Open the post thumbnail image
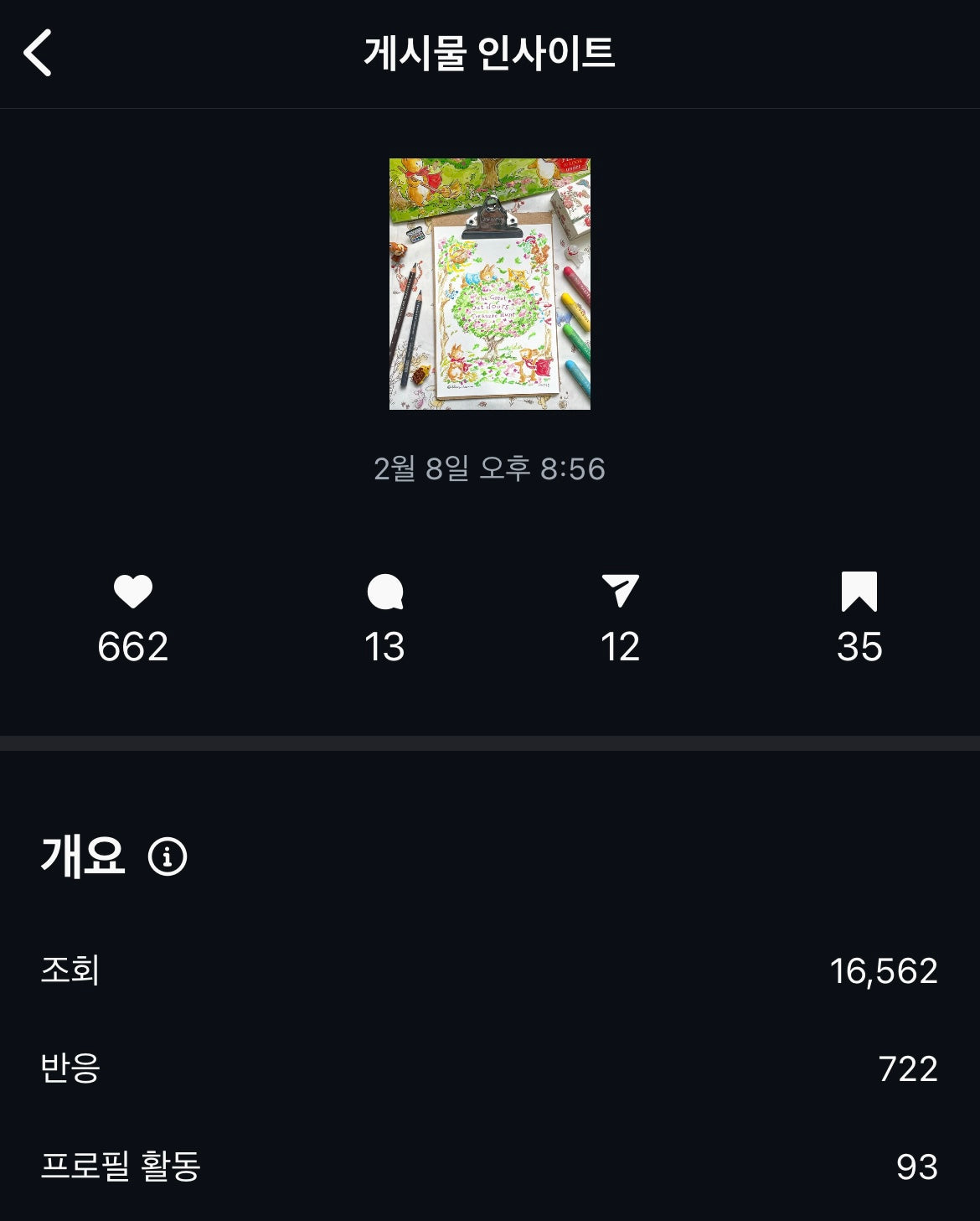The image size is (980, 1221). (489, 283)
